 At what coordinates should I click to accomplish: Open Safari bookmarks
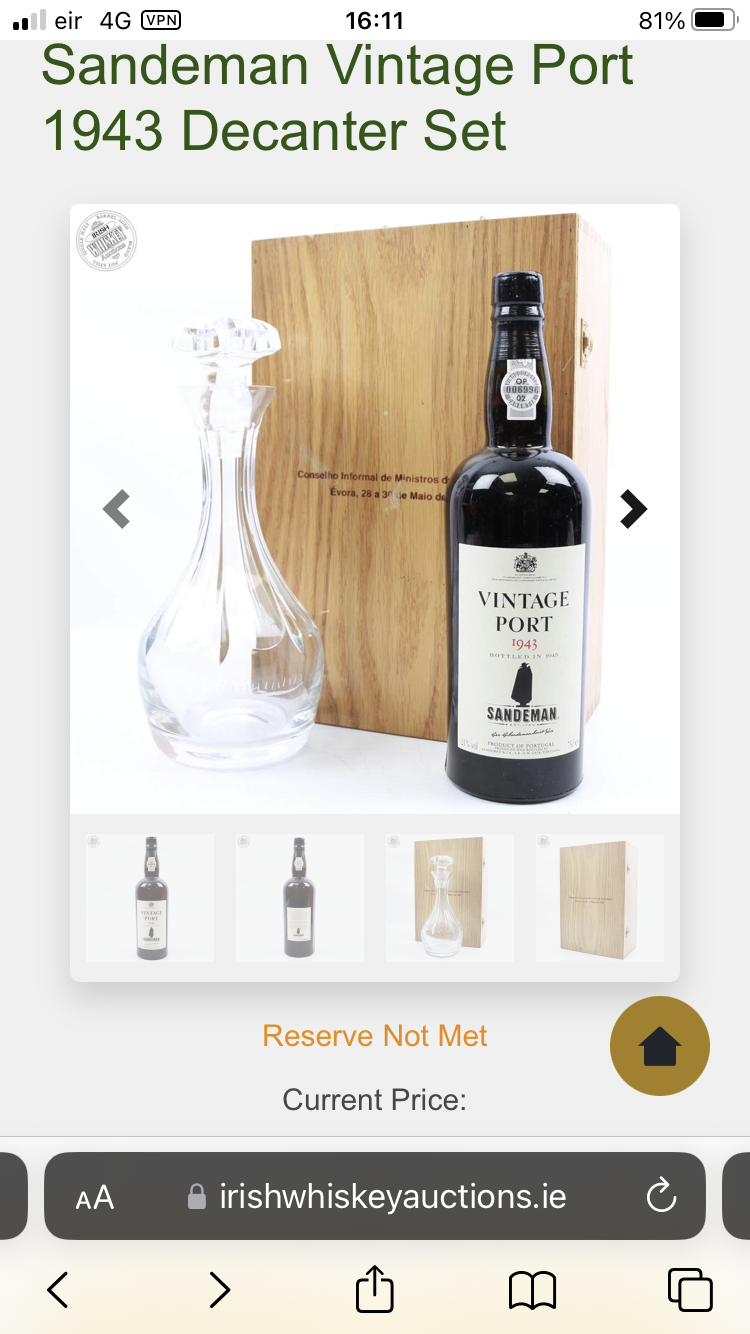pyautogui.click(x=532, y=1290)
